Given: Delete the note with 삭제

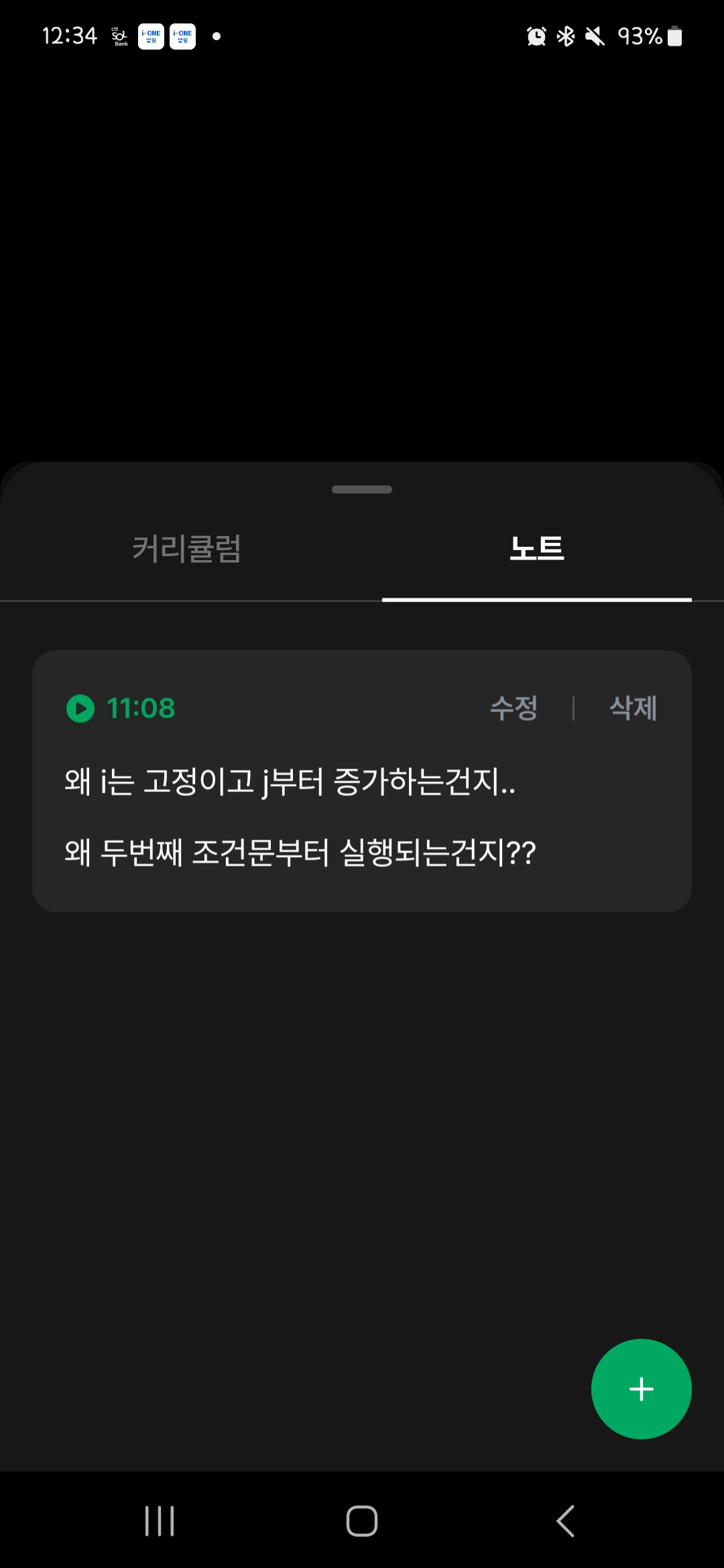Looking at the screenshot, I should pos(633,708).
